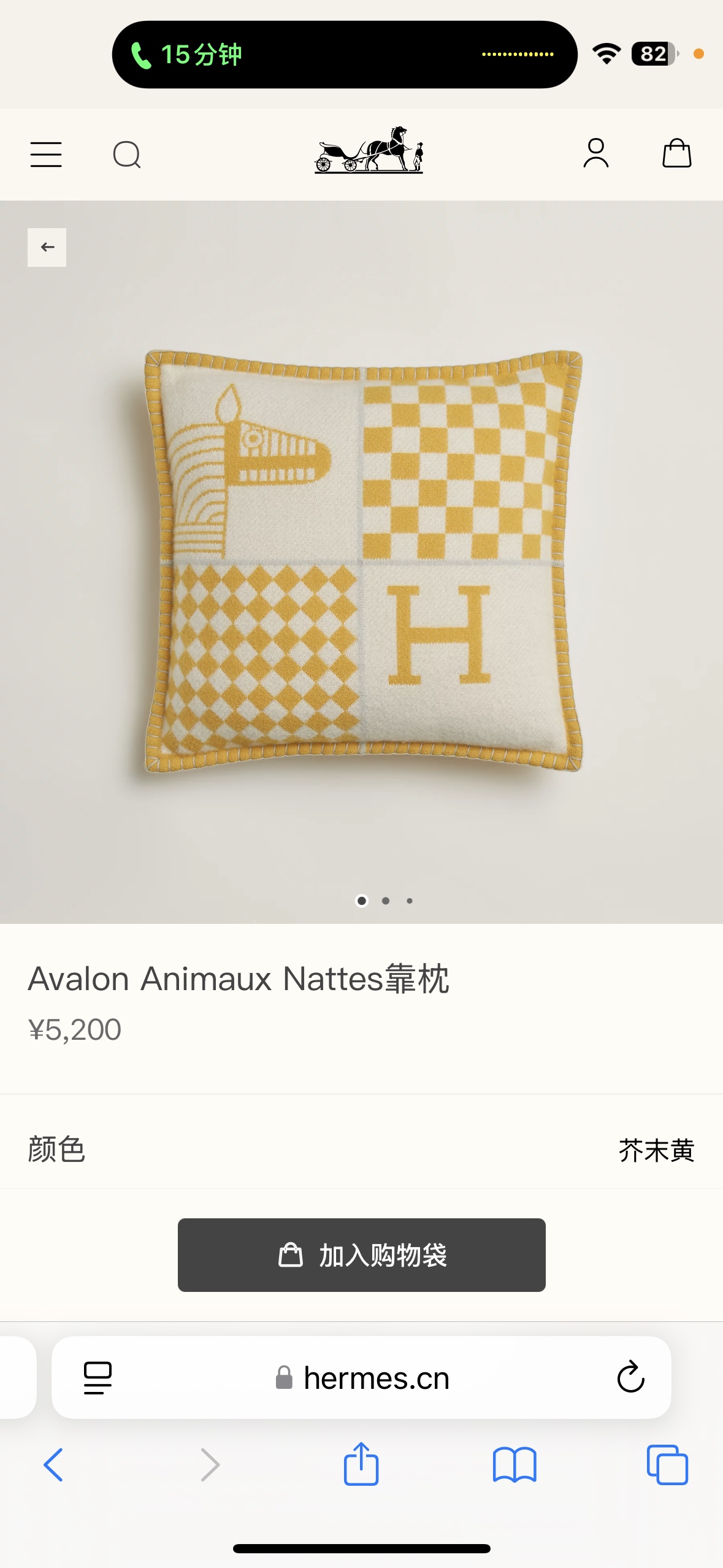Go back in Safari
The image size is (723, 1568).
pyautogui.click(x=53, y=1465)
